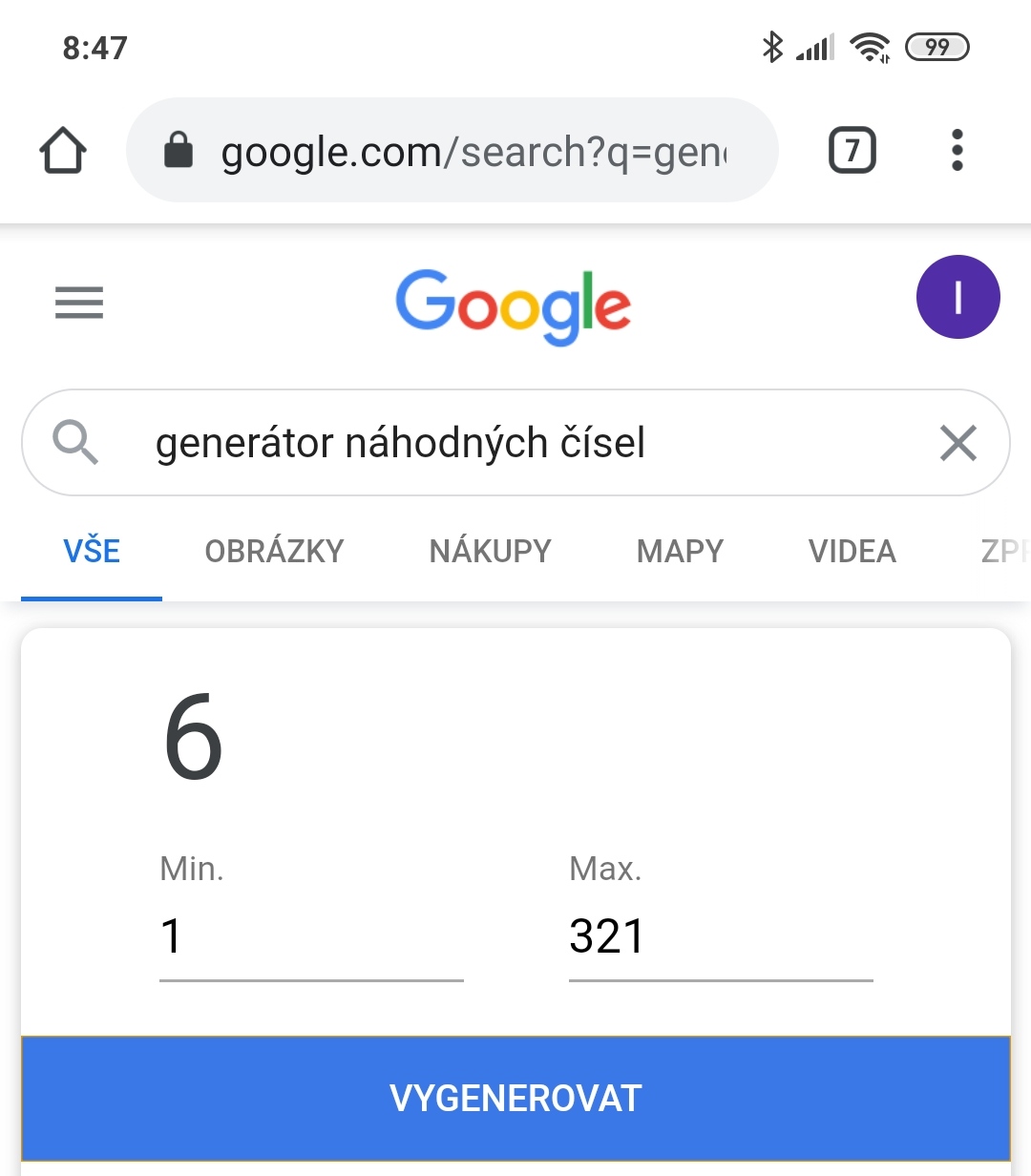Clear the search query text
The image size is (1031, 1176).
(x=957, y=443)
